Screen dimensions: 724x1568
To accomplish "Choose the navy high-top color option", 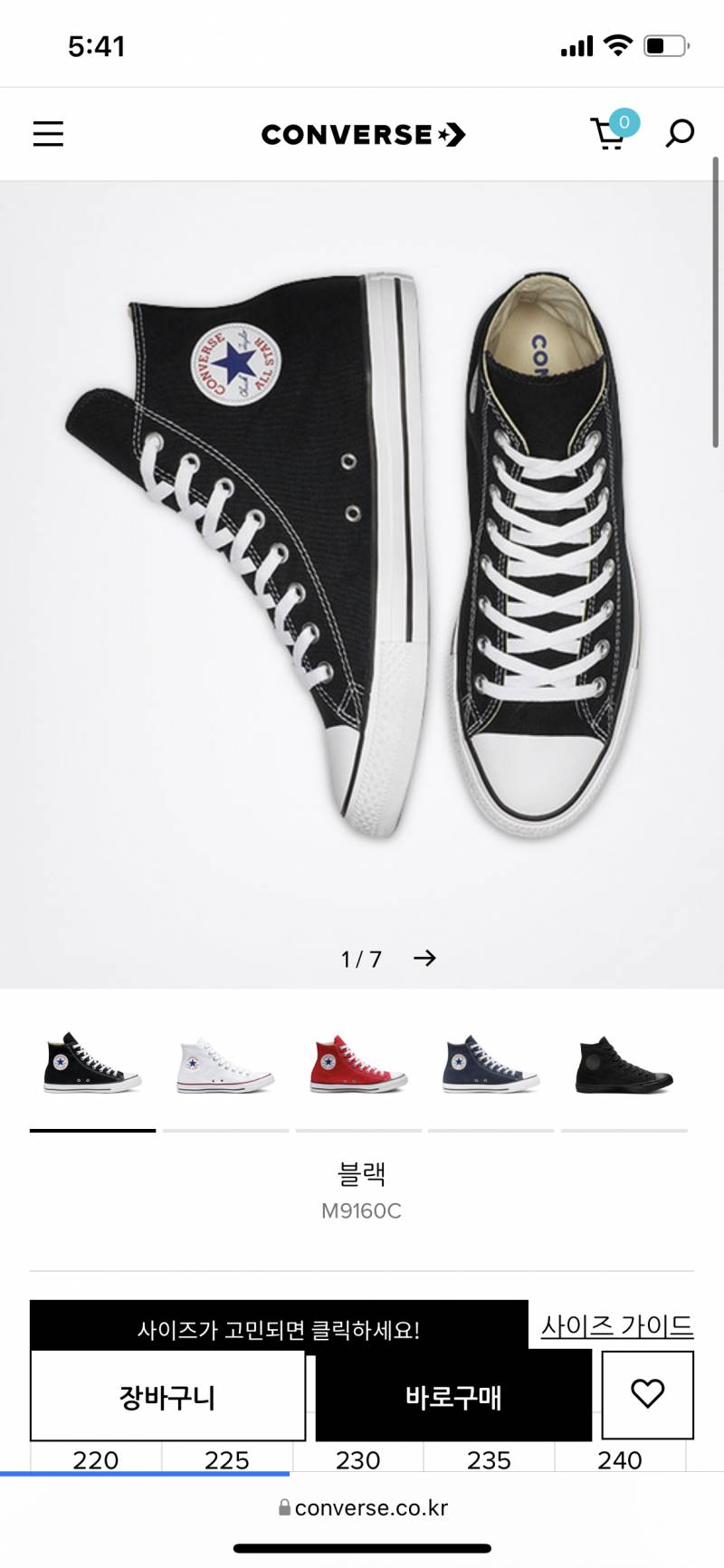I will click(x=491, y=1065).
